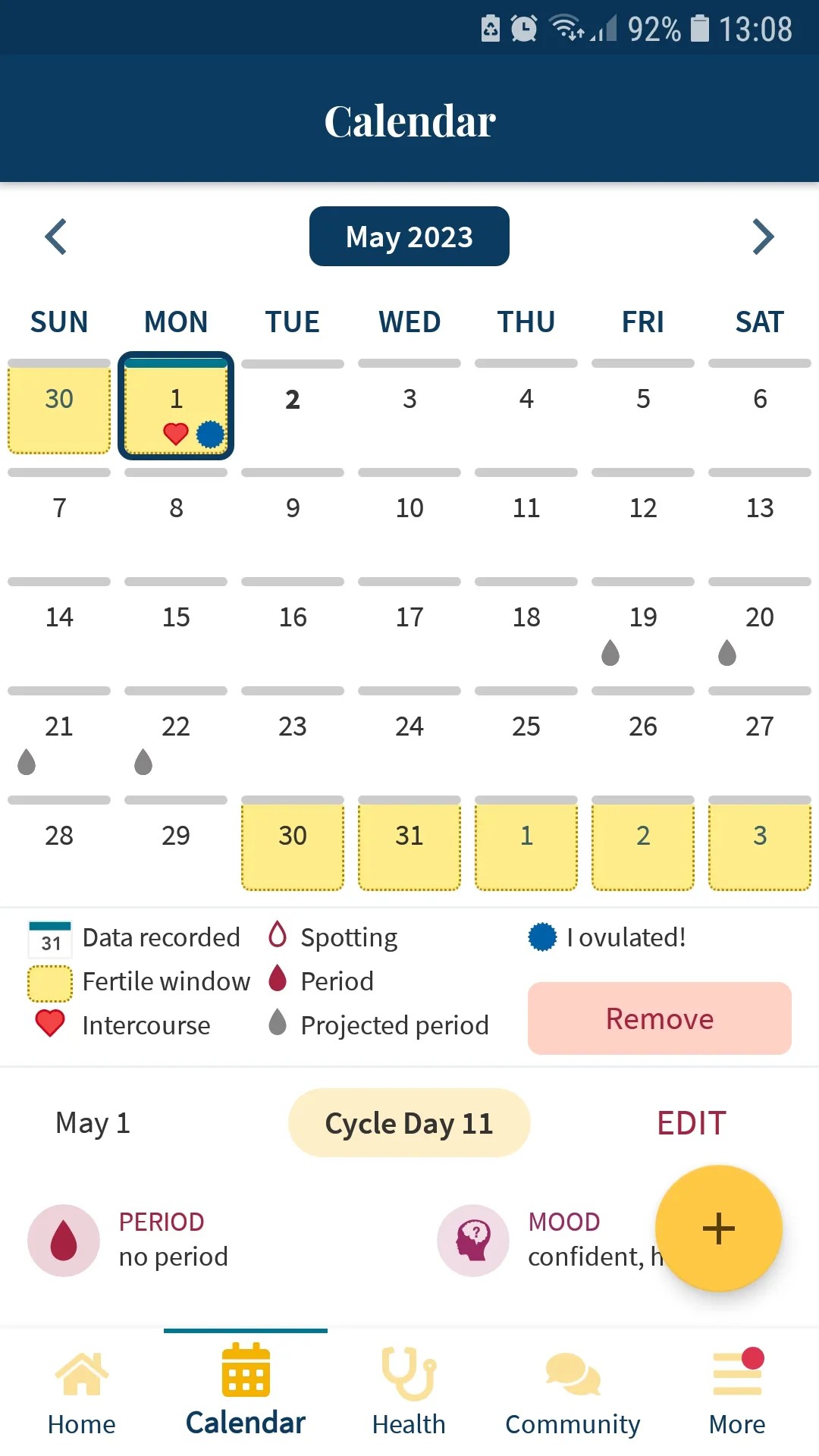Tap the Data recorded calendar legend icon

point(49,938)
